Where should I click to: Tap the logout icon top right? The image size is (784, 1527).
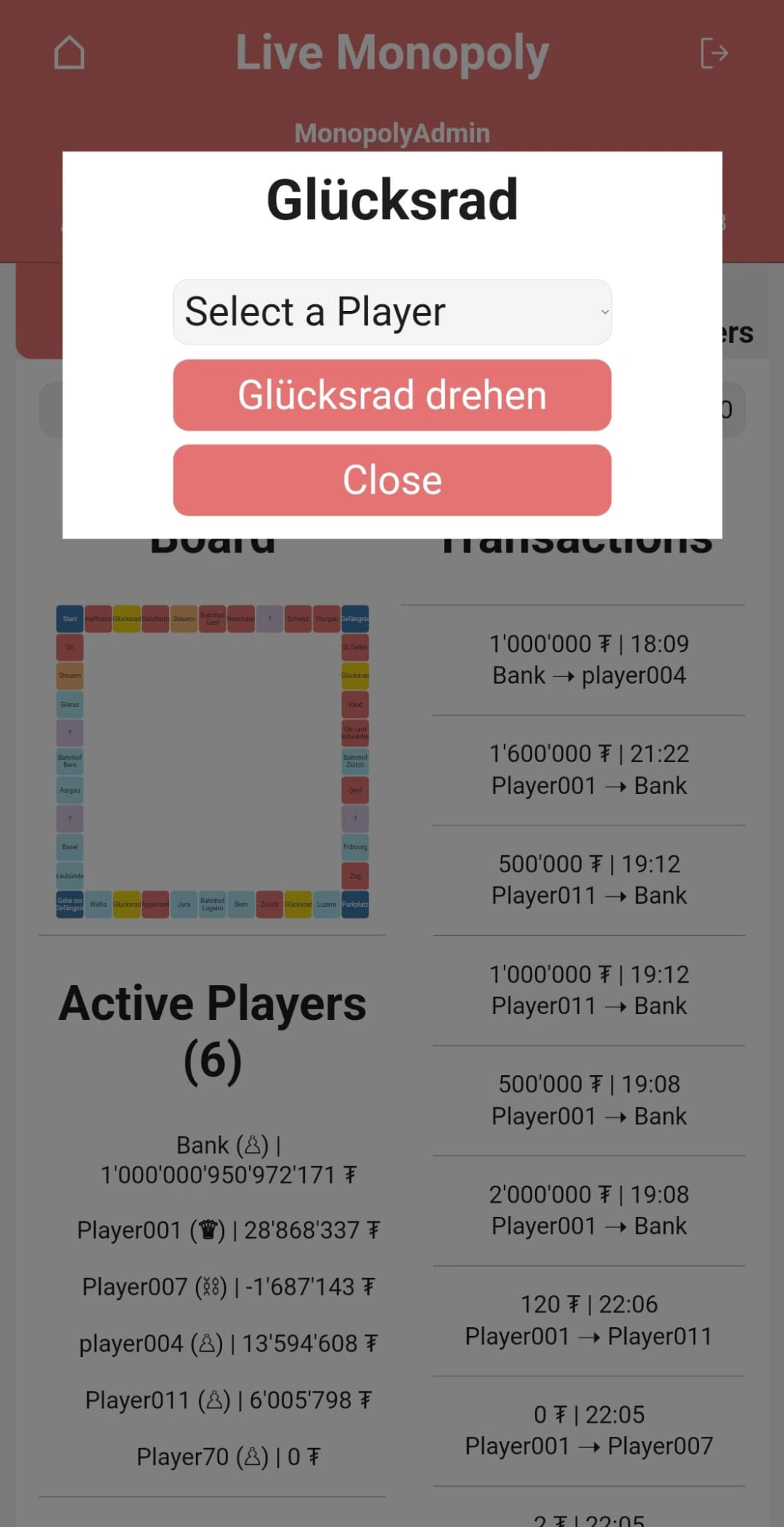[715, 52]
